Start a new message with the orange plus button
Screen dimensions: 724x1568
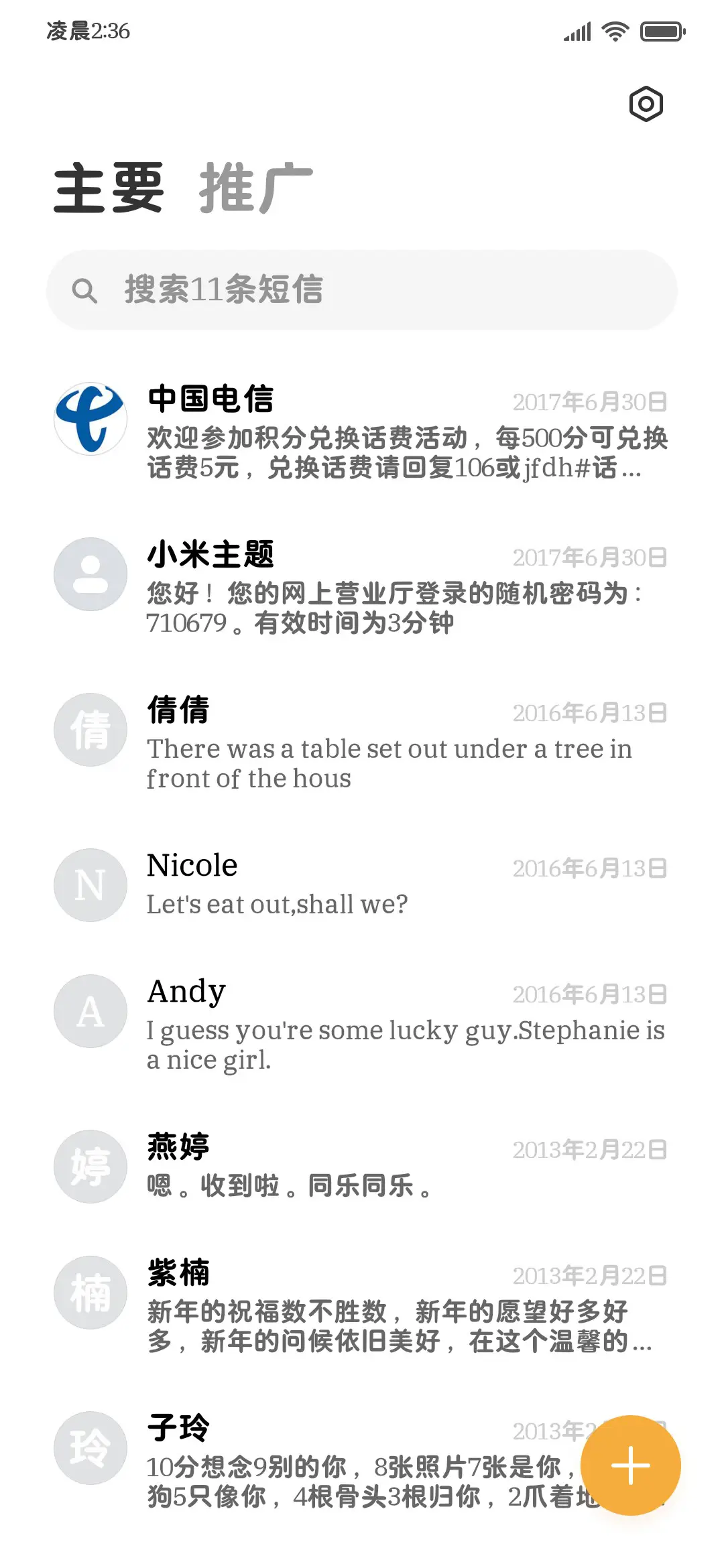click(x=630, y=1464)
